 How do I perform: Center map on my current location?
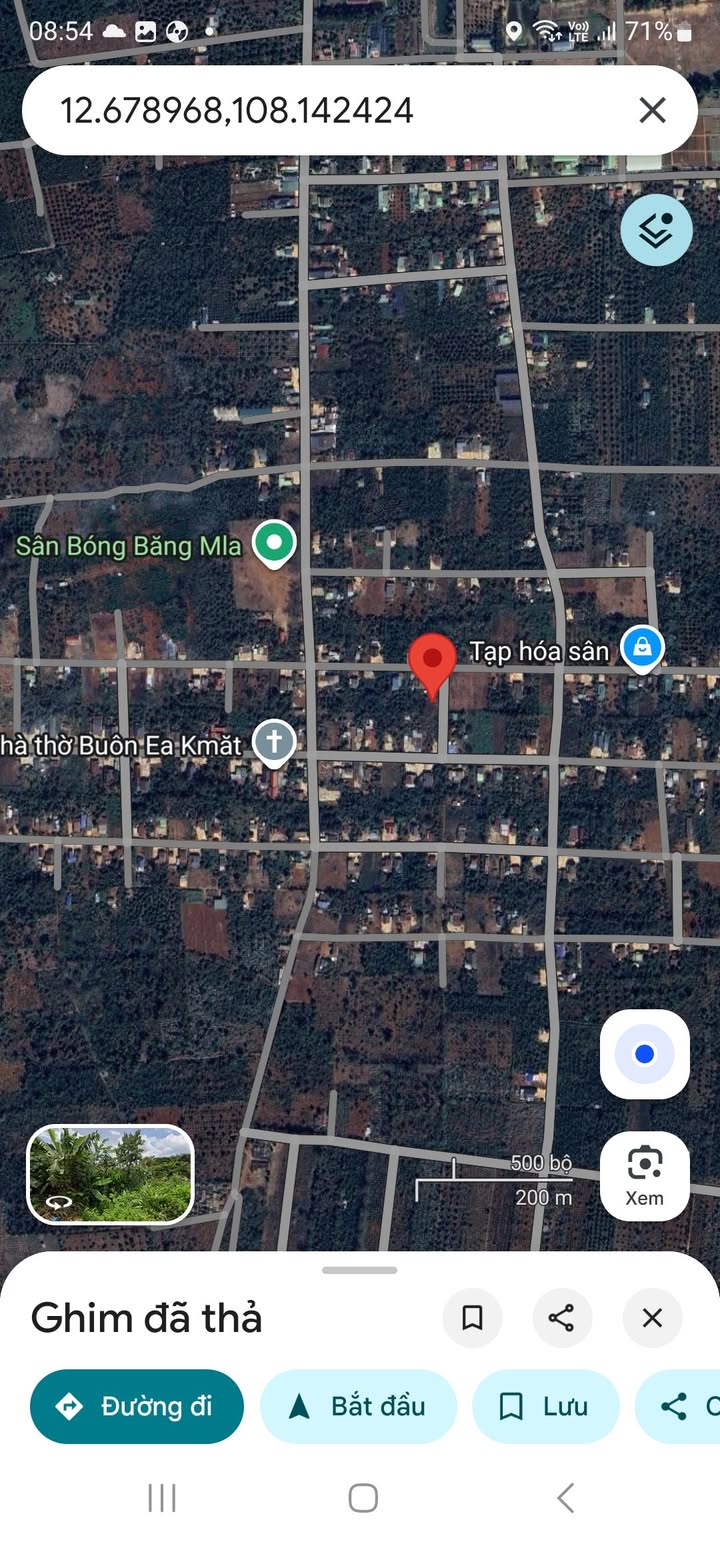(x=645, y=1054)
